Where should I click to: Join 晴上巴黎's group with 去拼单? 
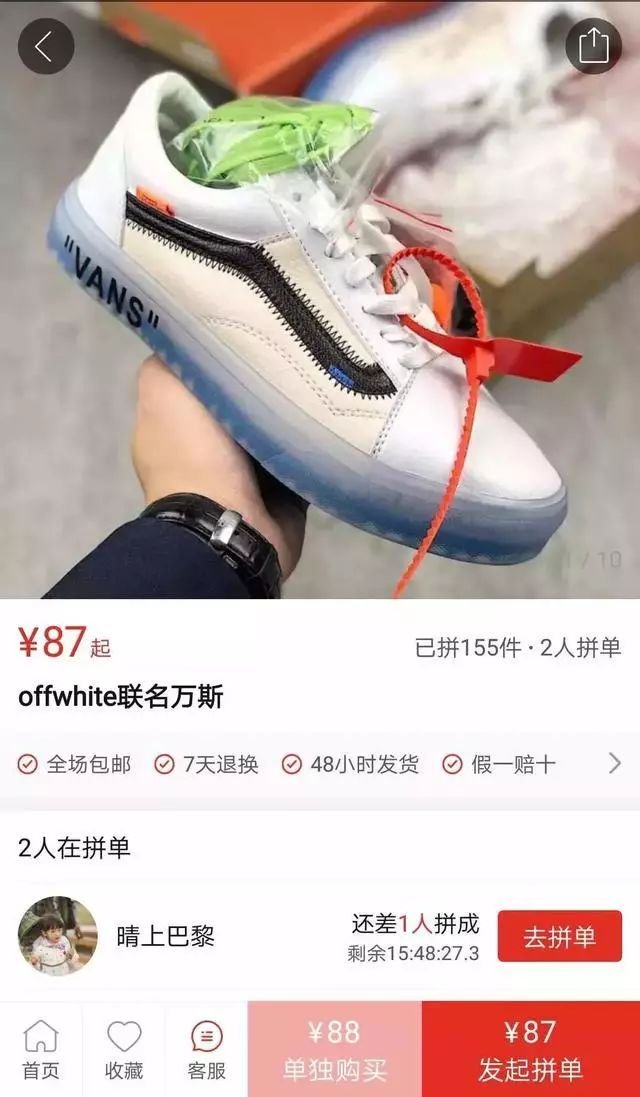[x=559, y=937]
